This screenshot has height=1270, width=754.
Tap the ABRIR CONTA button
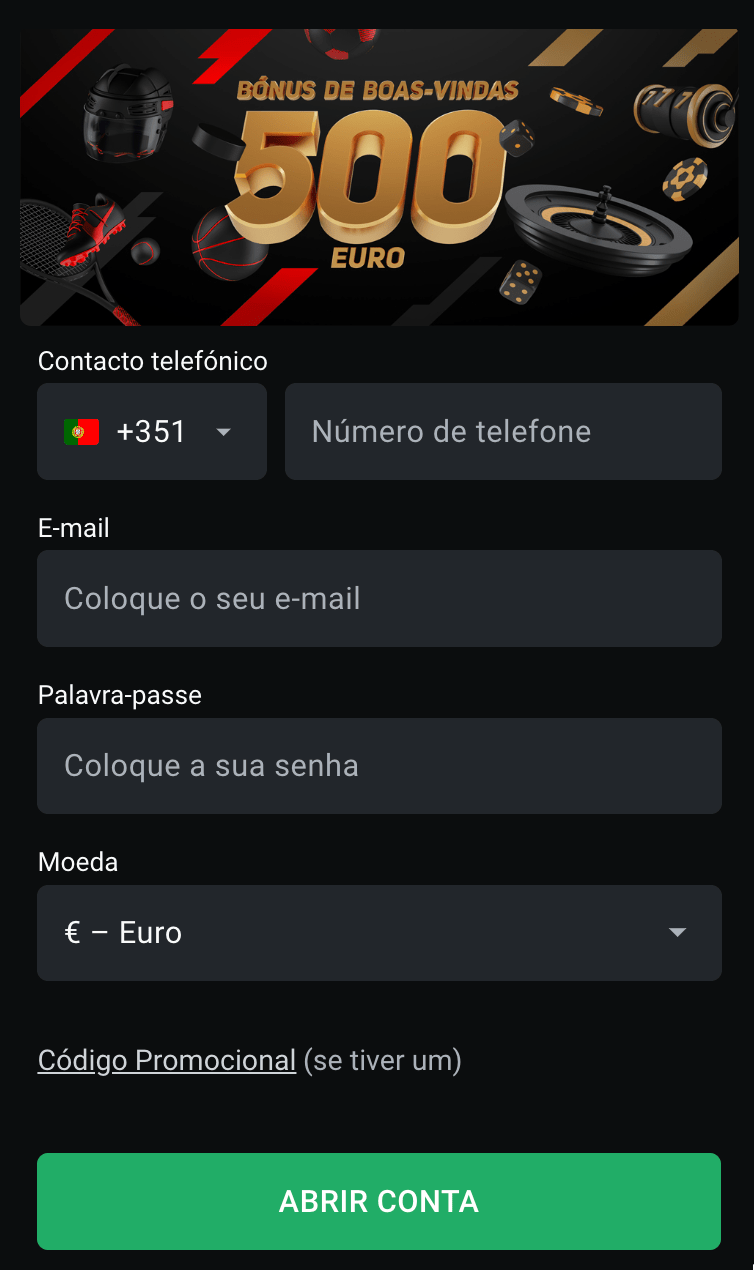click(x=378, y=1201)
